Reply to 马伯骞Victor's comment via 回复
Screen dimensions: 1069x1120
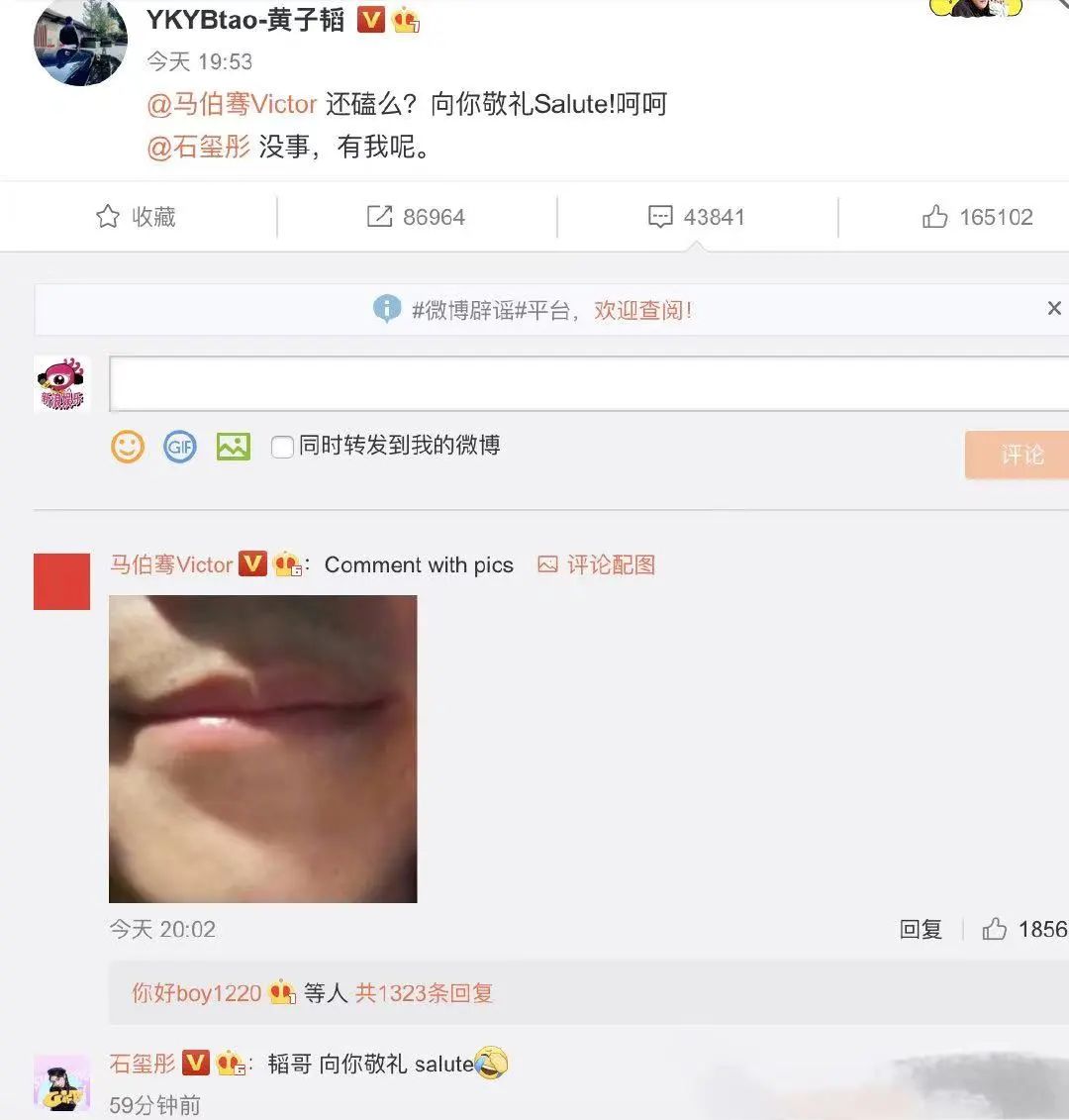coord(920,930)
